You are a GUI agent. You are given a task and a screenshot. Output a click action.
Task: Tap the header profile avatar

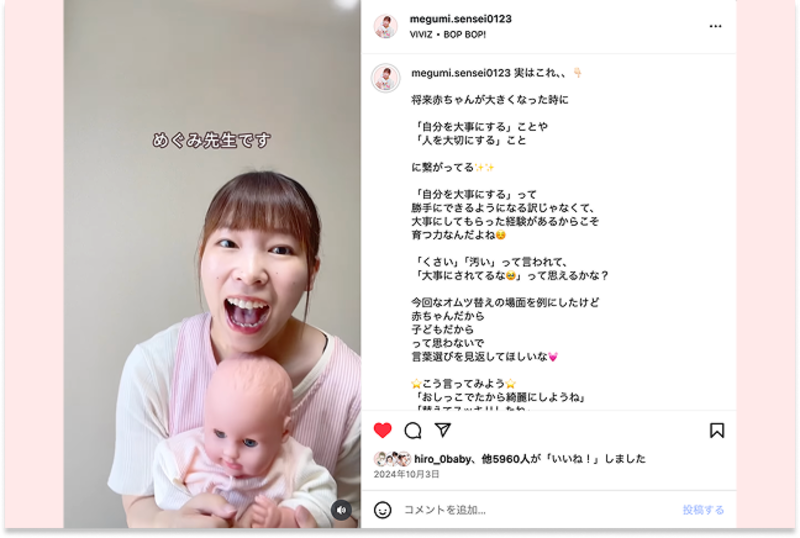click(x=385, y=26)
